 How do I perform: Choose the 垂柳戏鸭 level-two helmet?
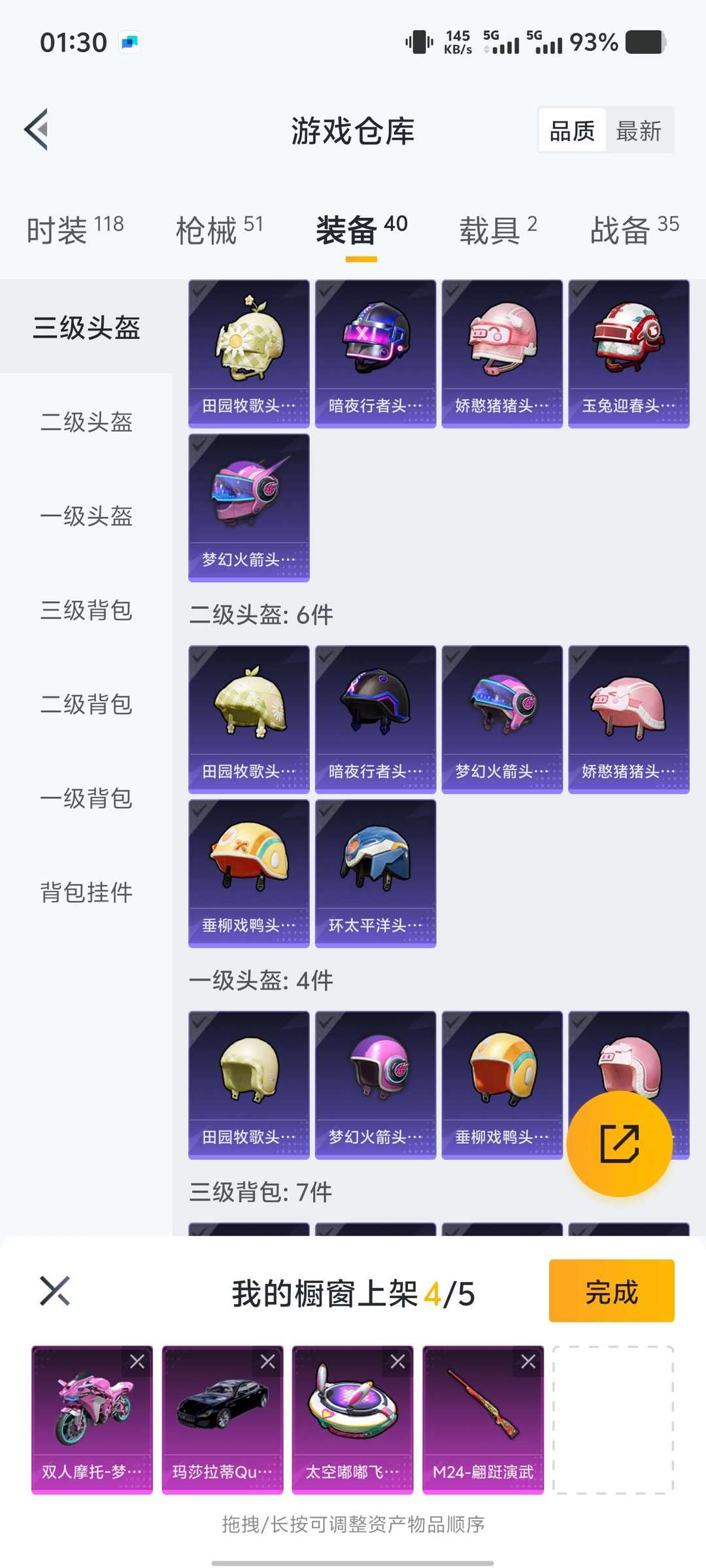(x=248, y=873)
